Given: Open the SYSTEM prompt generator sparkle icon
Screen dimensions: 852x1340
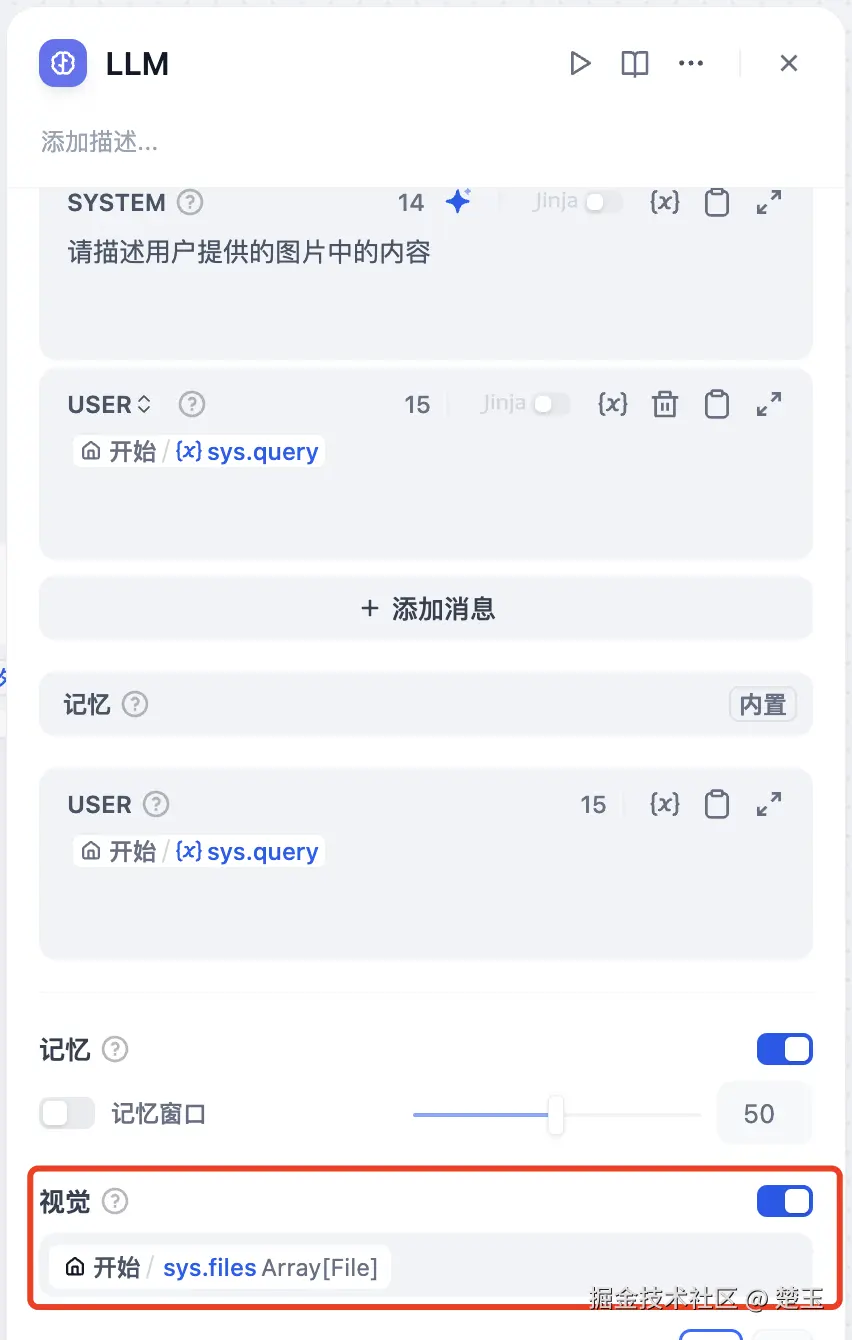Looking at the screenshot, I should pyautogui.click(x=458, y=202).
